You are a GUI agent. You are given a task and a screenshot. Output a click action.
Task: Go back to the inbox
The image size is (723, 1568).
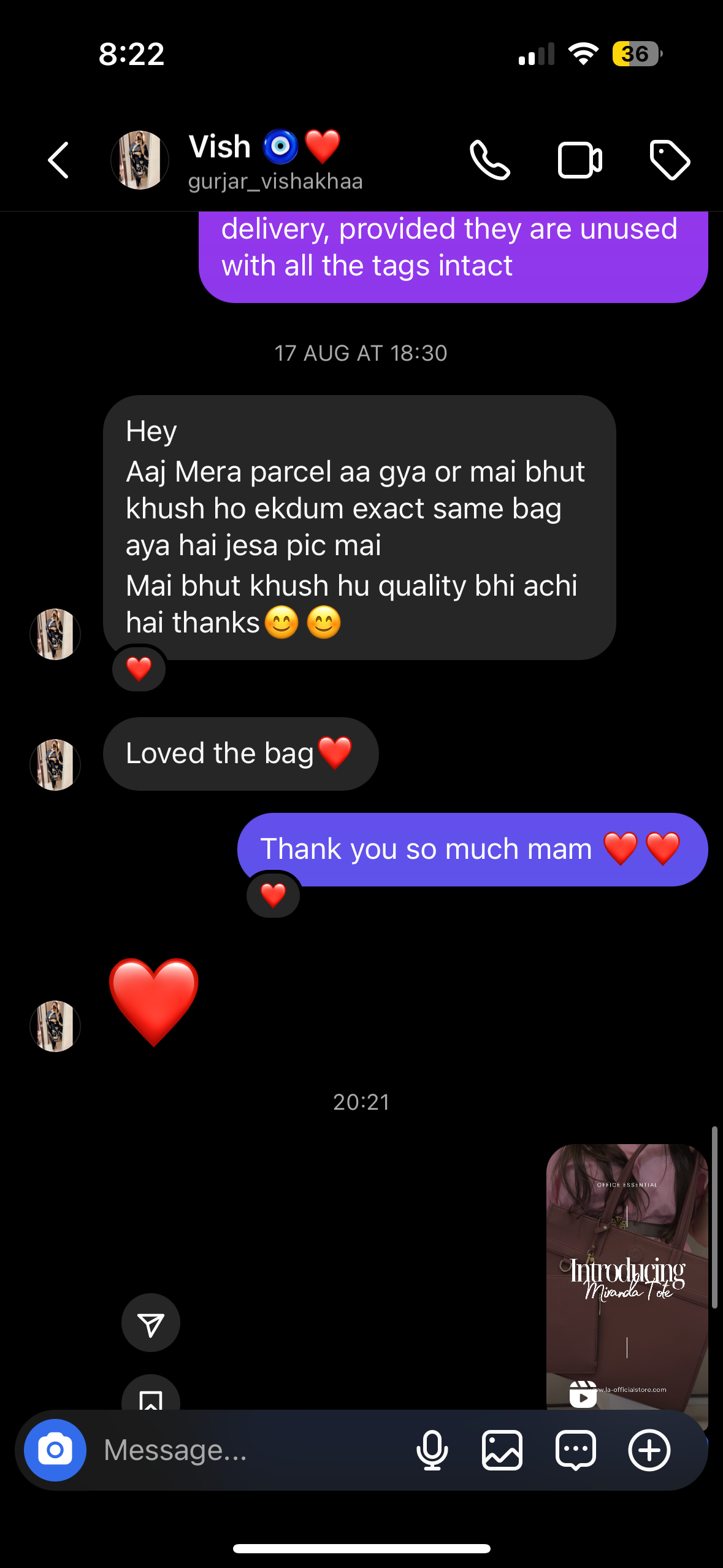coord(59,161)
